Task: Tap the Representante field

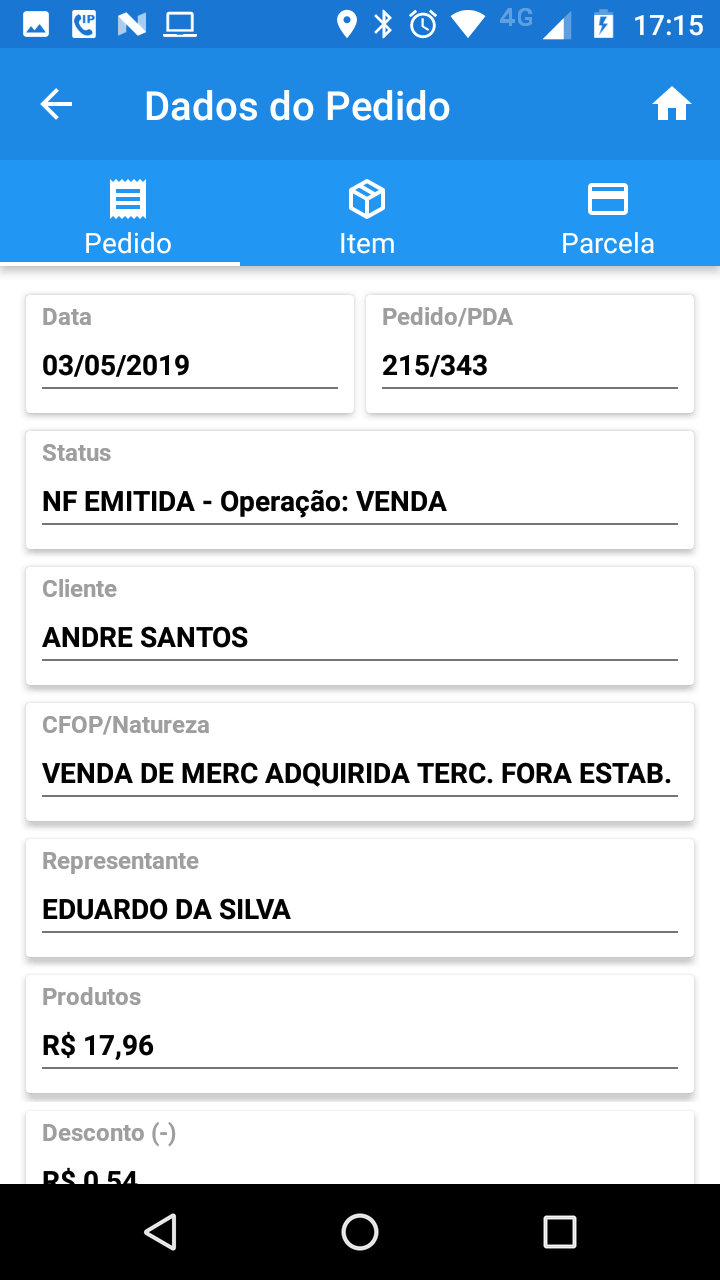Action: 360,909
